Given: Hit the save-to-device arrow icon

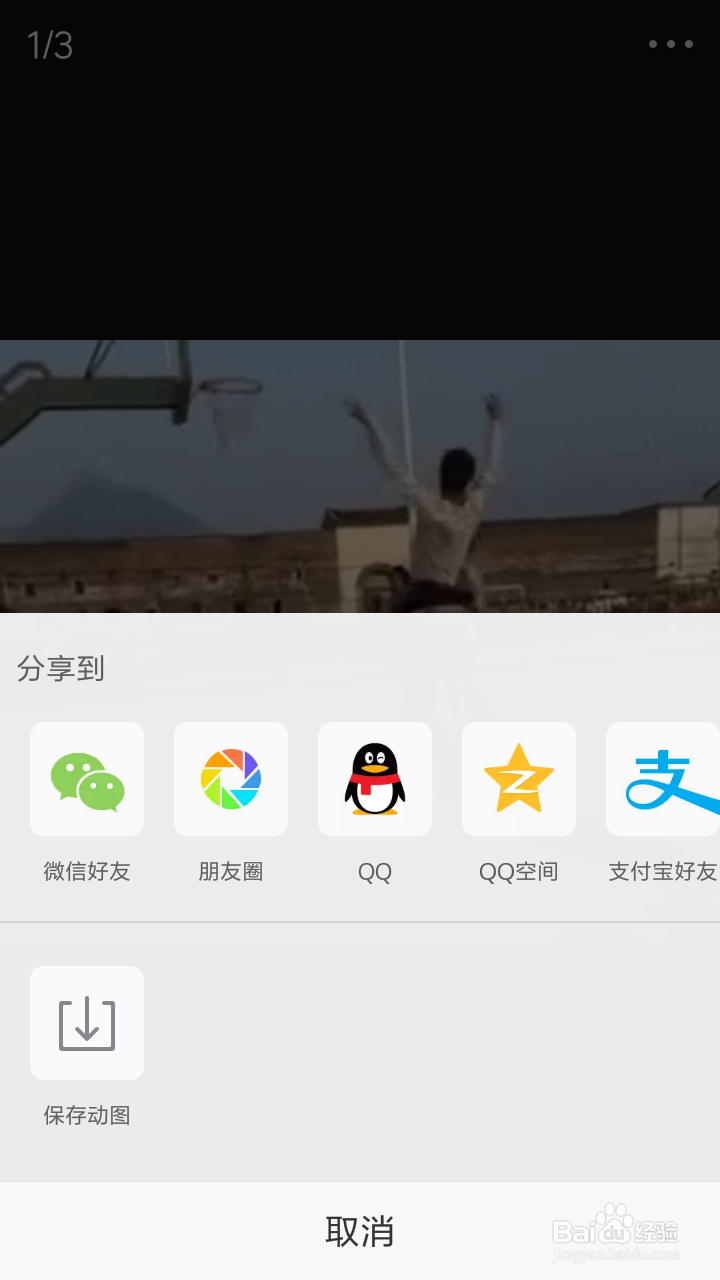Looking at the screenshot, I should 87,1023.
